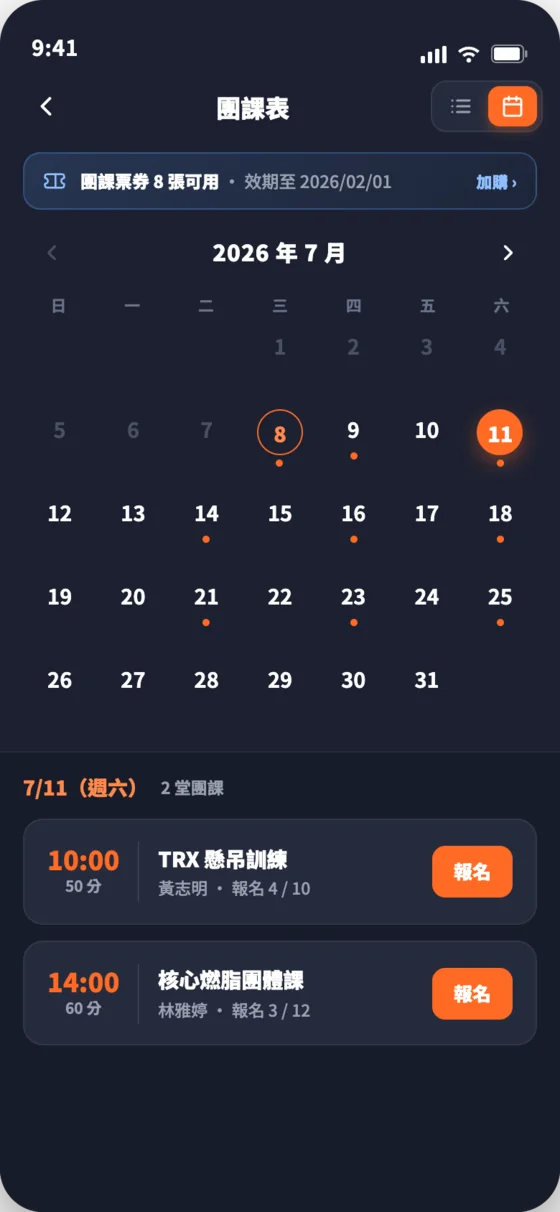Switch to list view
The width and height of the screenshot is (560, 1212).
[x=461, y=107]
